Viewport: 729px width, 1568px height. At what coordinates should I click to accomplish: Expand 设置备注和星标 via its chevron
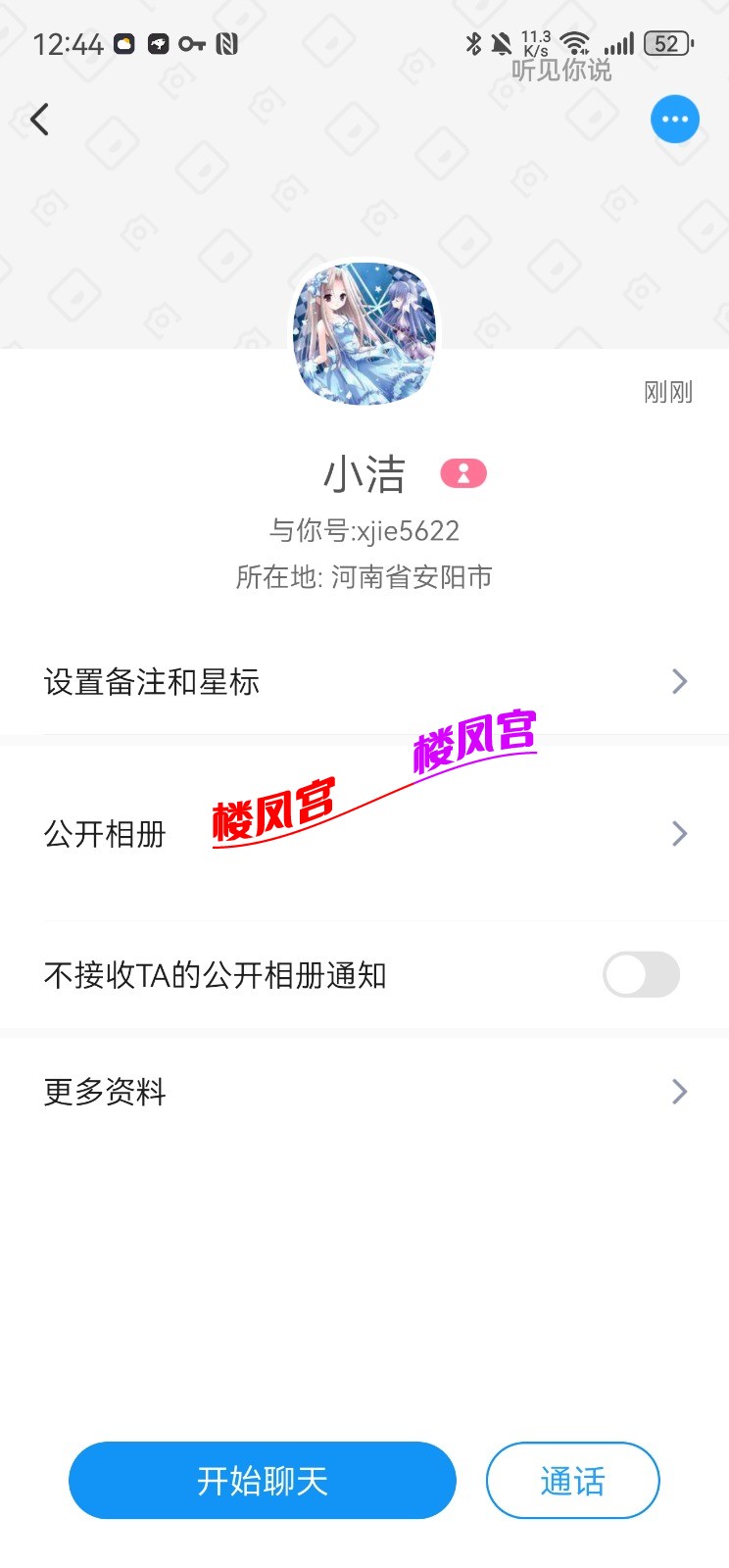pyautogui.click(x=679, y=681)
